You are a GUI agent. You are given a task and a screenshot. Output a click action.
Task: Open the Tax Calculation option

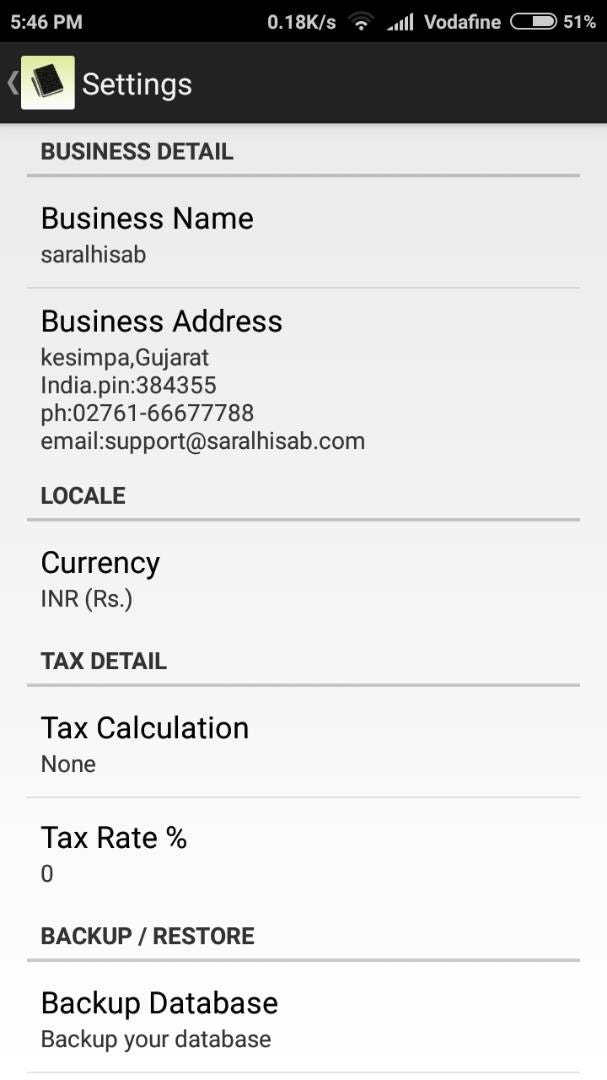click(303, 744)
